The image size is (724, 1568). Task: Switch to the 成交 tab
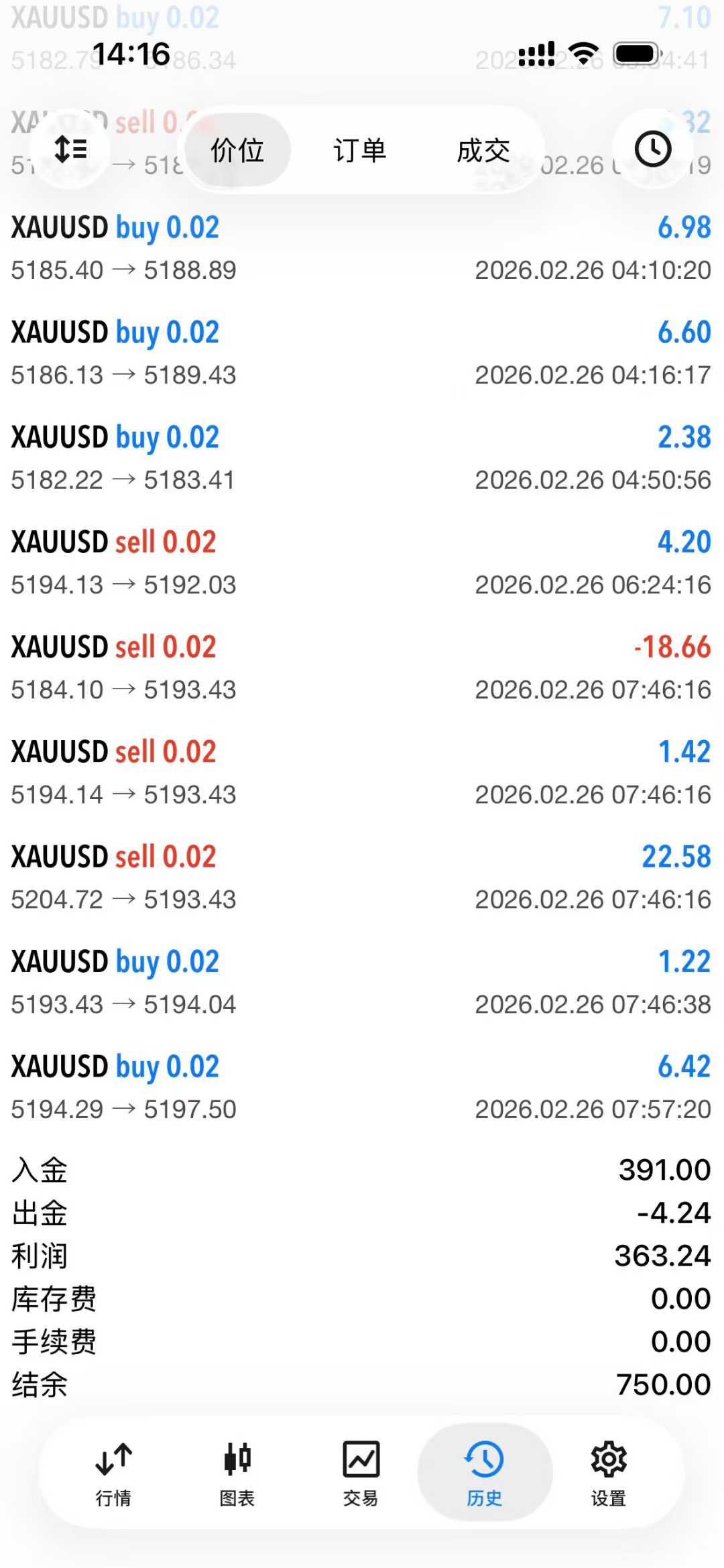pyautogui.click(x=483, y=150)
